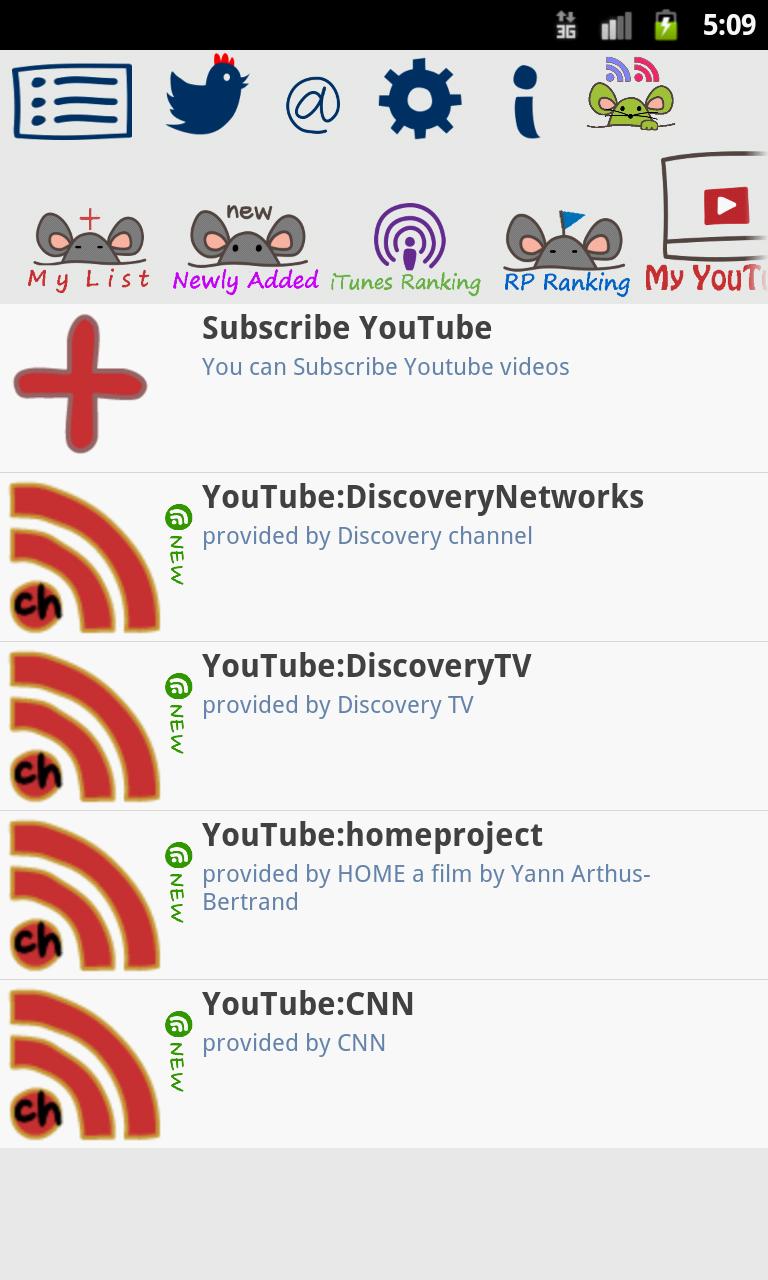
Task: Tap Subscribe YouTube row
Action: pyautogui.click(x=384, y=388)
